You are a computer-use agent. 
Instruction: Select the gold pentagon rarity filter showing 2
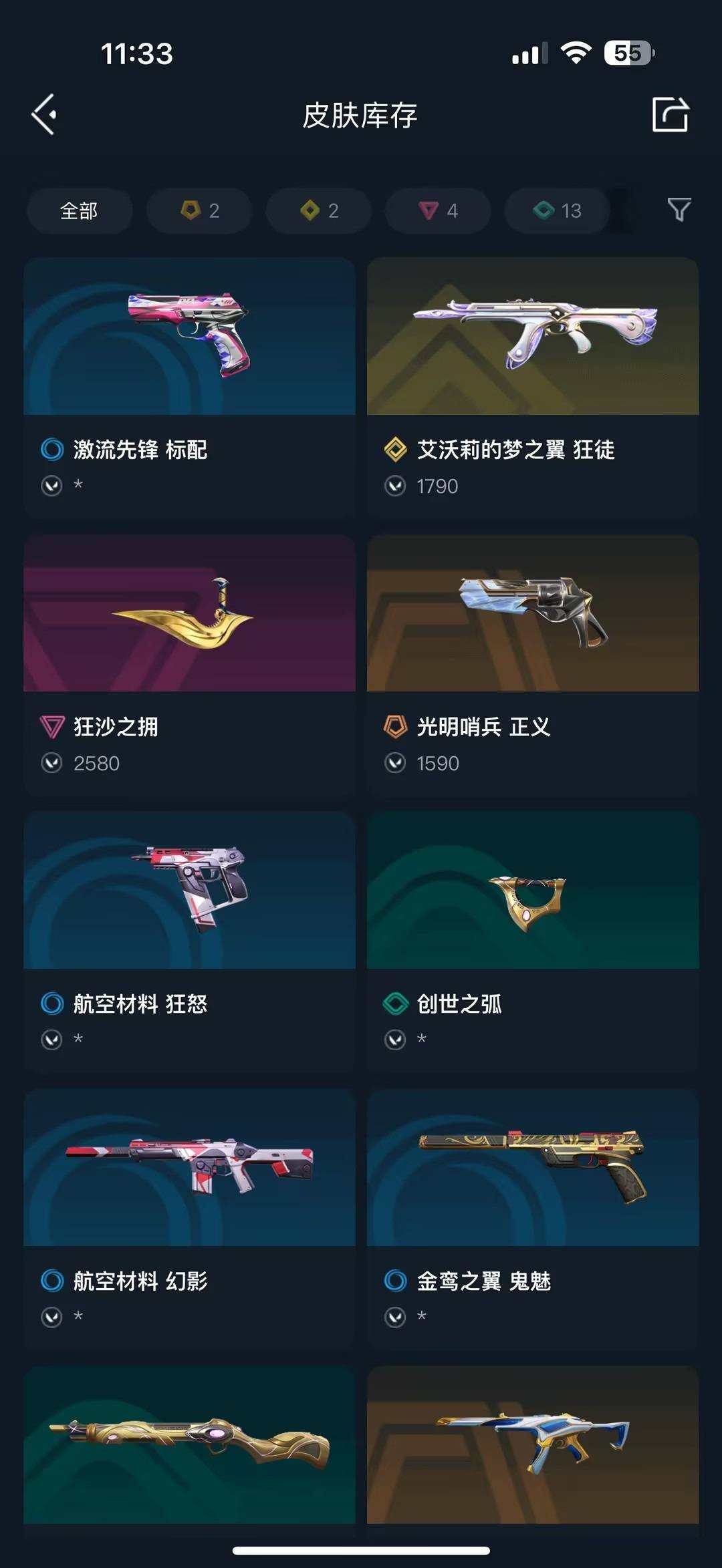coord(199,211)
